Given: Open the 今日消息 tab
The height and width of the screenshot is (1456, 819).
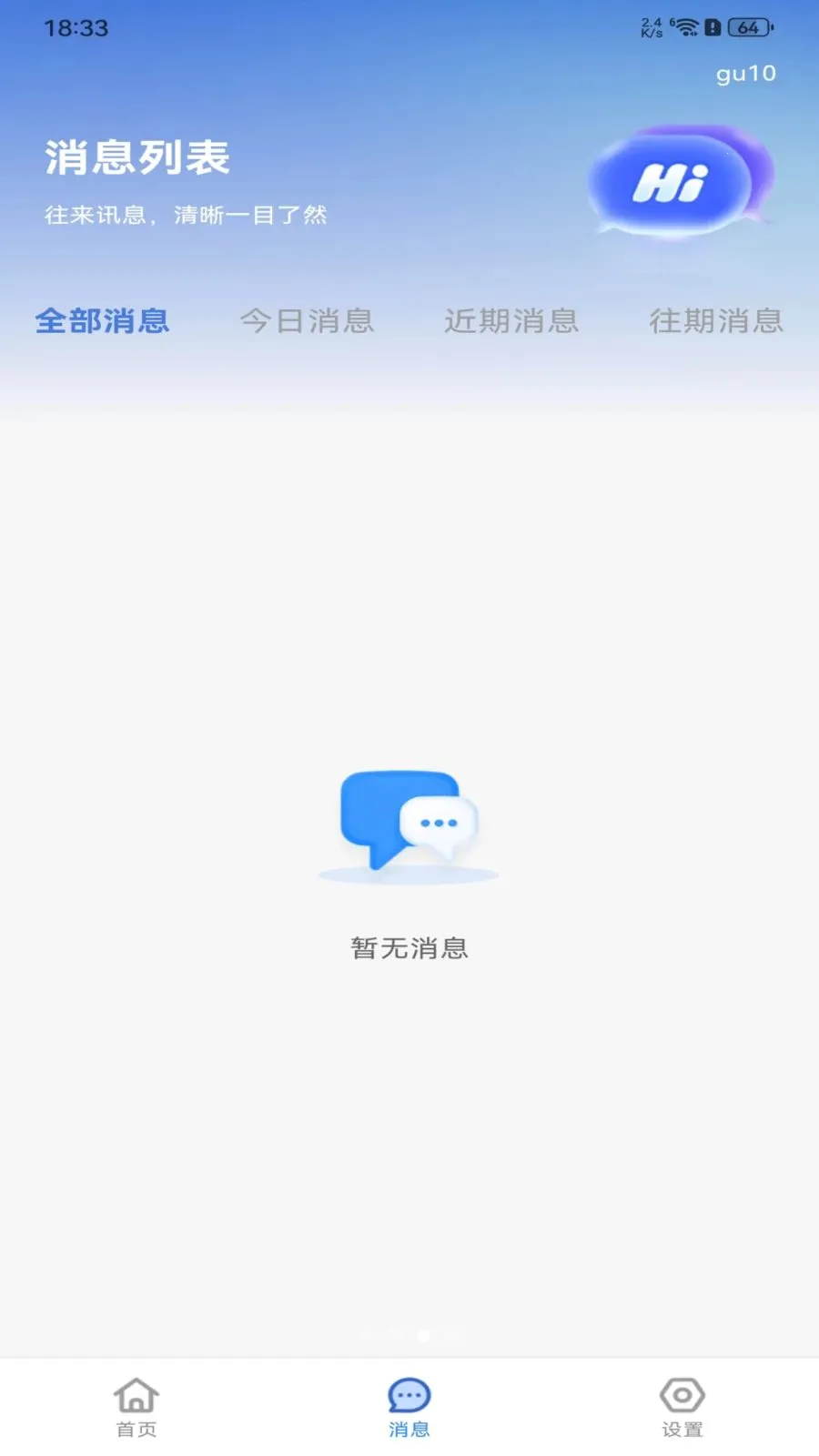Looking at the screenshot, I should click(x=307, y=320).
